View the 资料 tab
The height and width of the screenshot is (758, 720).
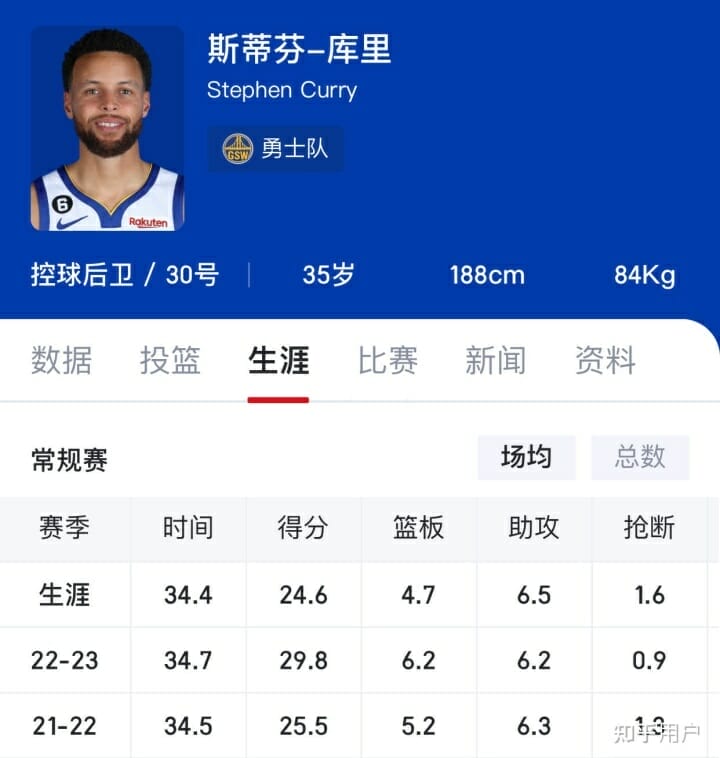[x=605, y=360]
